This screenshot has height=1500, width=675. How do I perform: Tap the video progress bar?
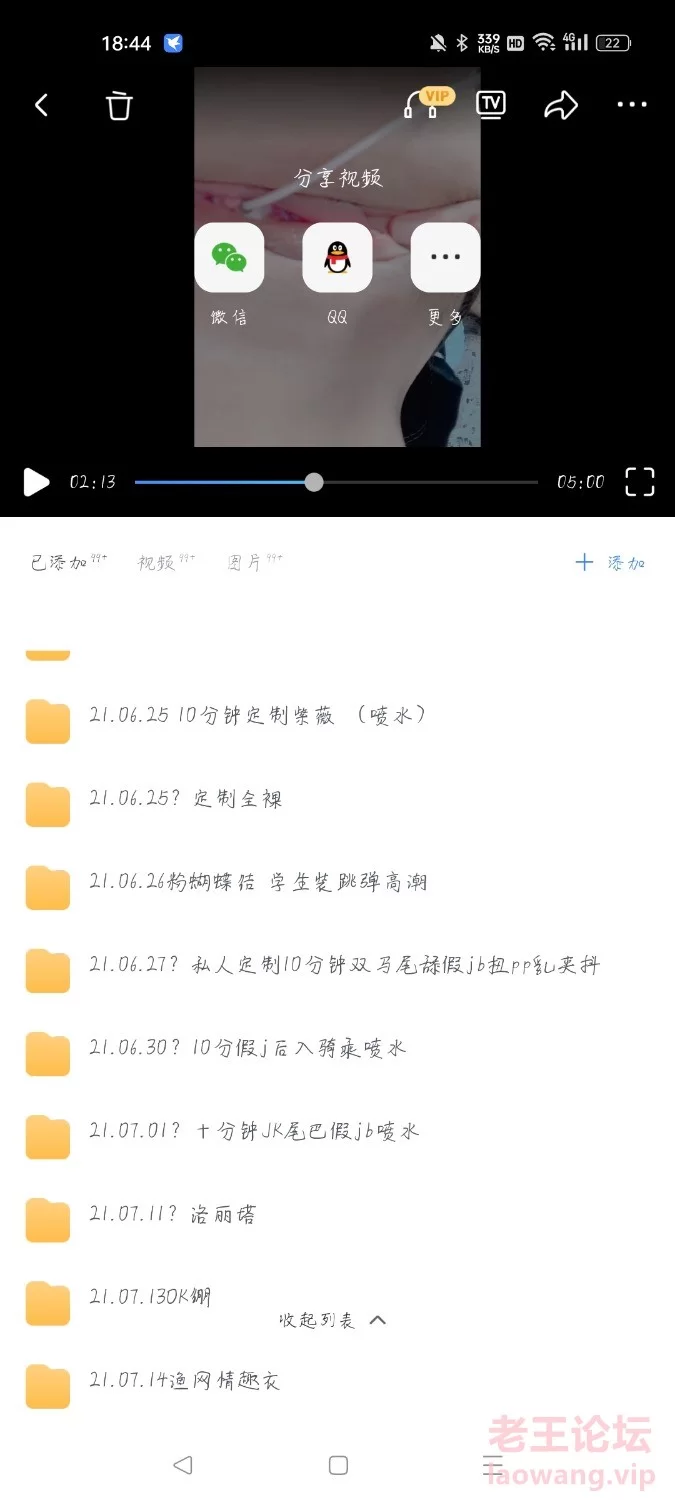(x=336, y=482)
